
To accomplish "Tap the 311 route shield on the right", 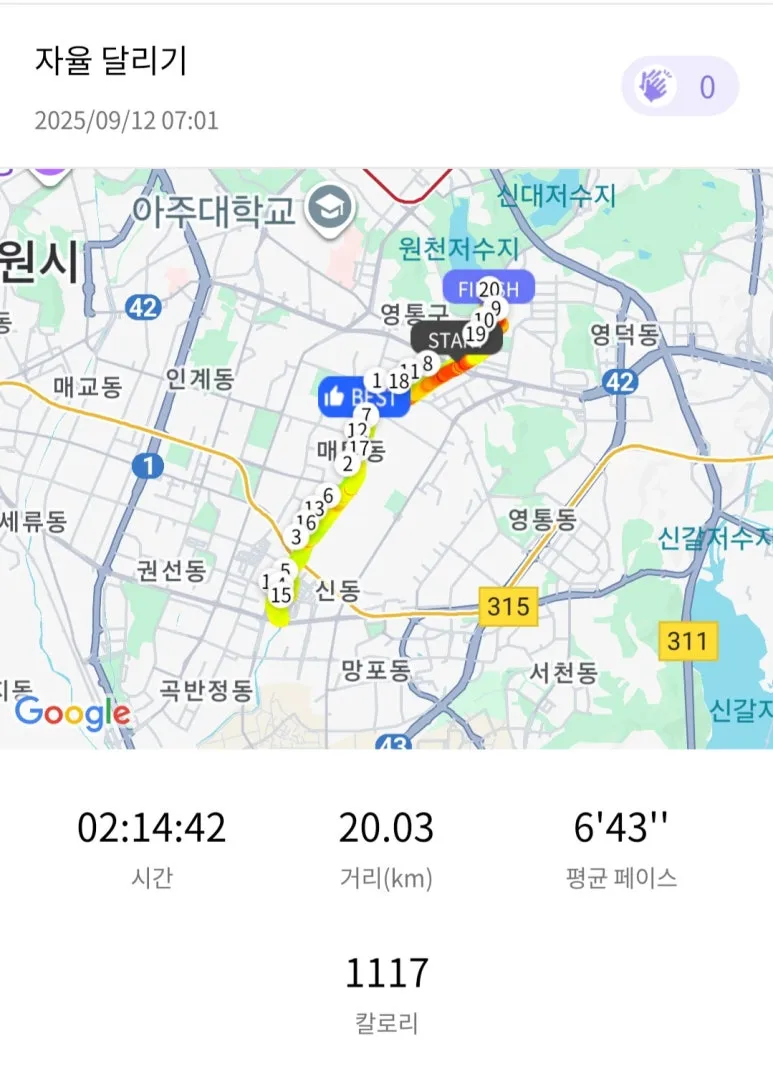I will tap(689, 641).
